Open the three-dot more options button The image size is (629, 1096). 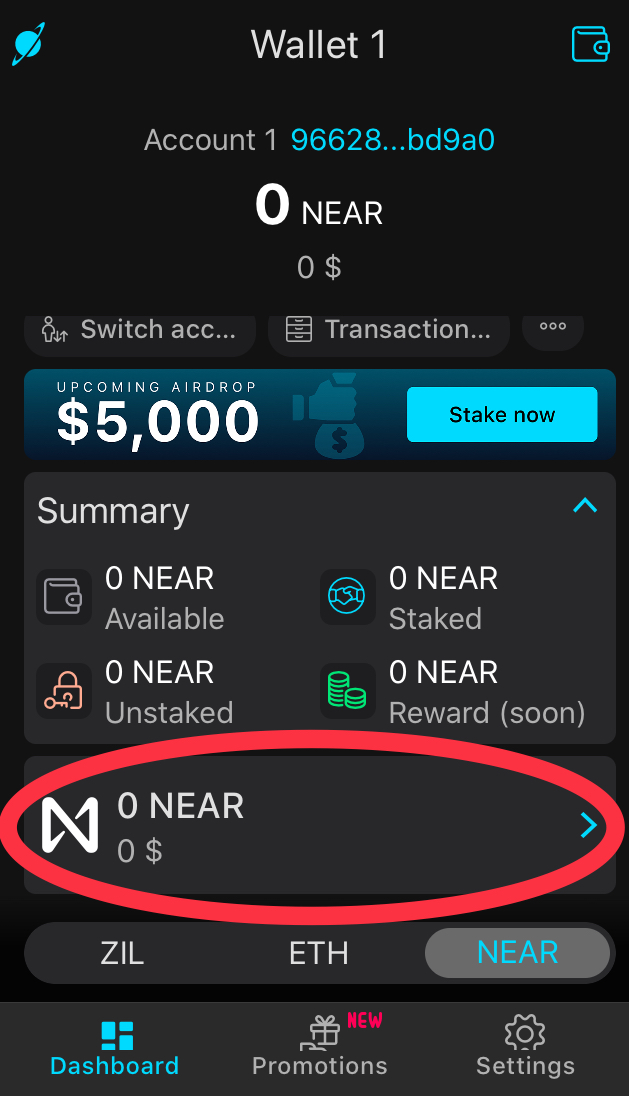[553, 327]
